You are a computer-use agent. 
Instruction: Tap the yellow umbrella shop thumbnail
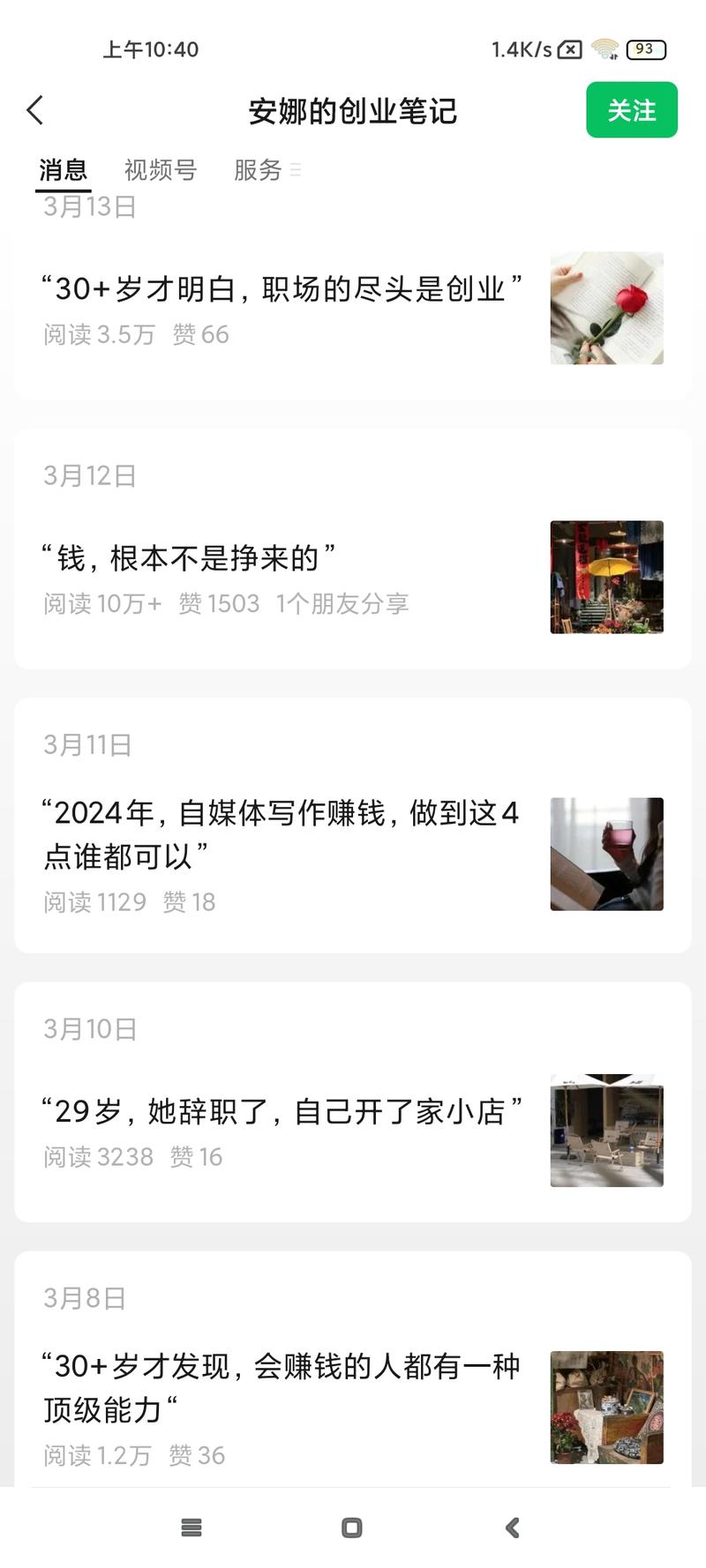point(606,578)
